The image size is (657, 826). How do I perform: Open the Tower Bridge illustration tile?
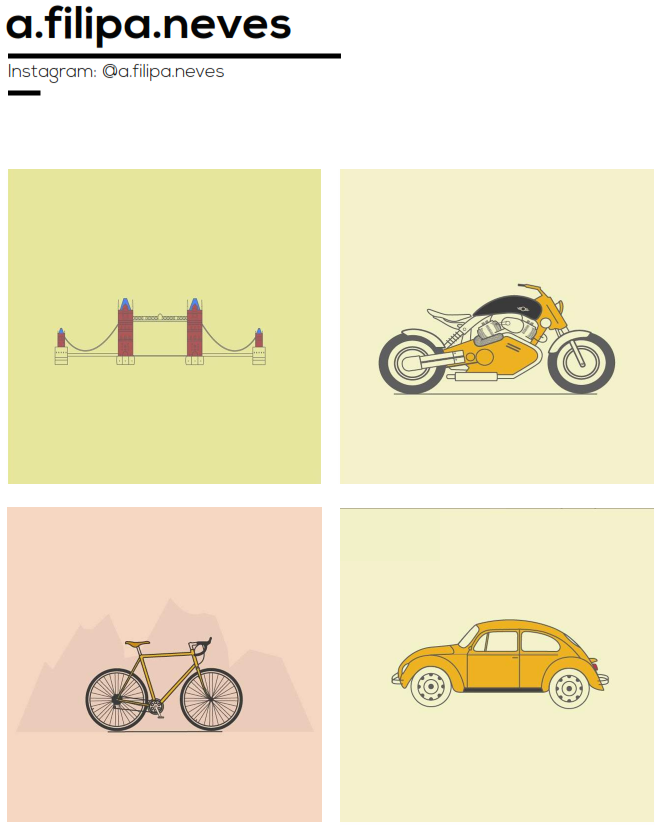click(x=164, y=326)
